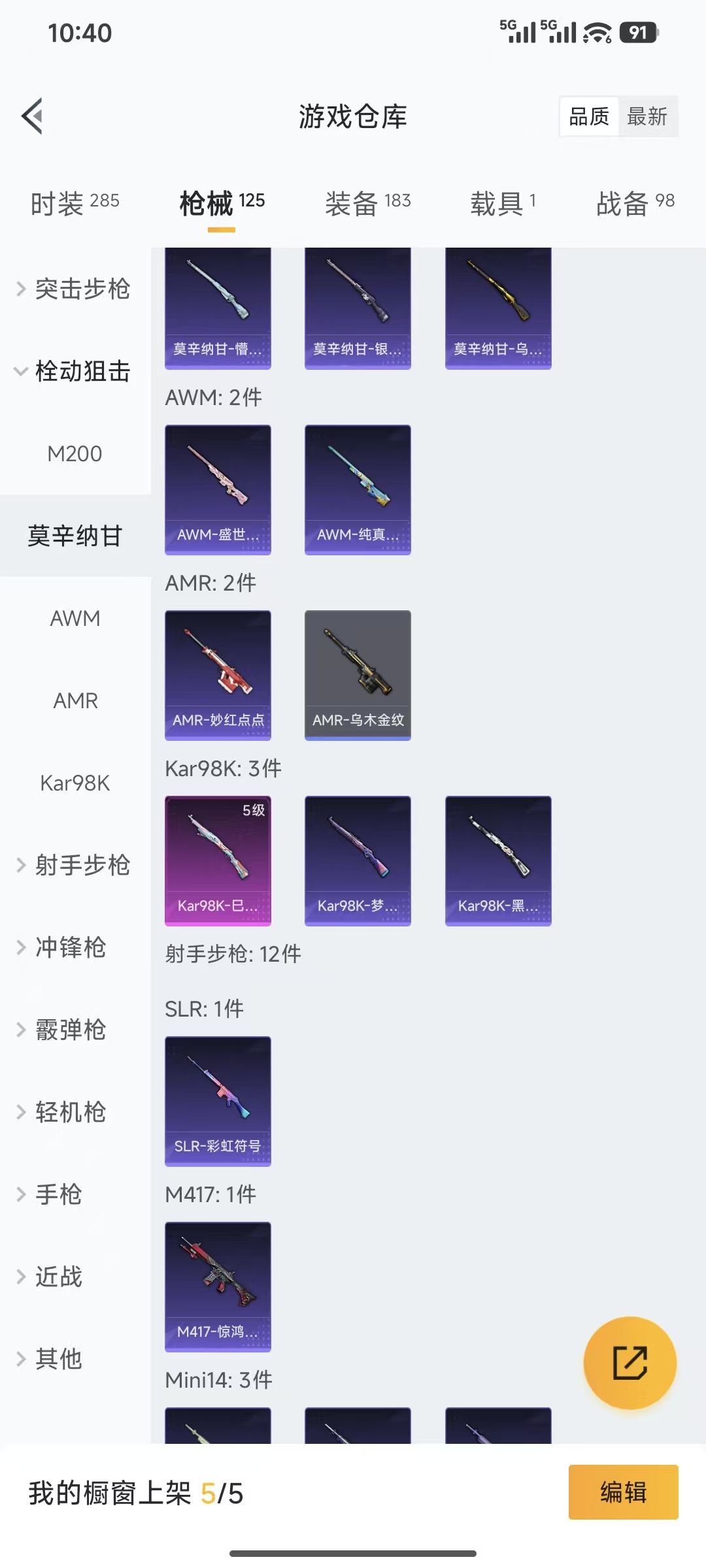Image resolution: width=706 pixels, height=1568 pixels.
Task: Select the AMR-乌木金纹 weapon icon
Action: [358, 676]
